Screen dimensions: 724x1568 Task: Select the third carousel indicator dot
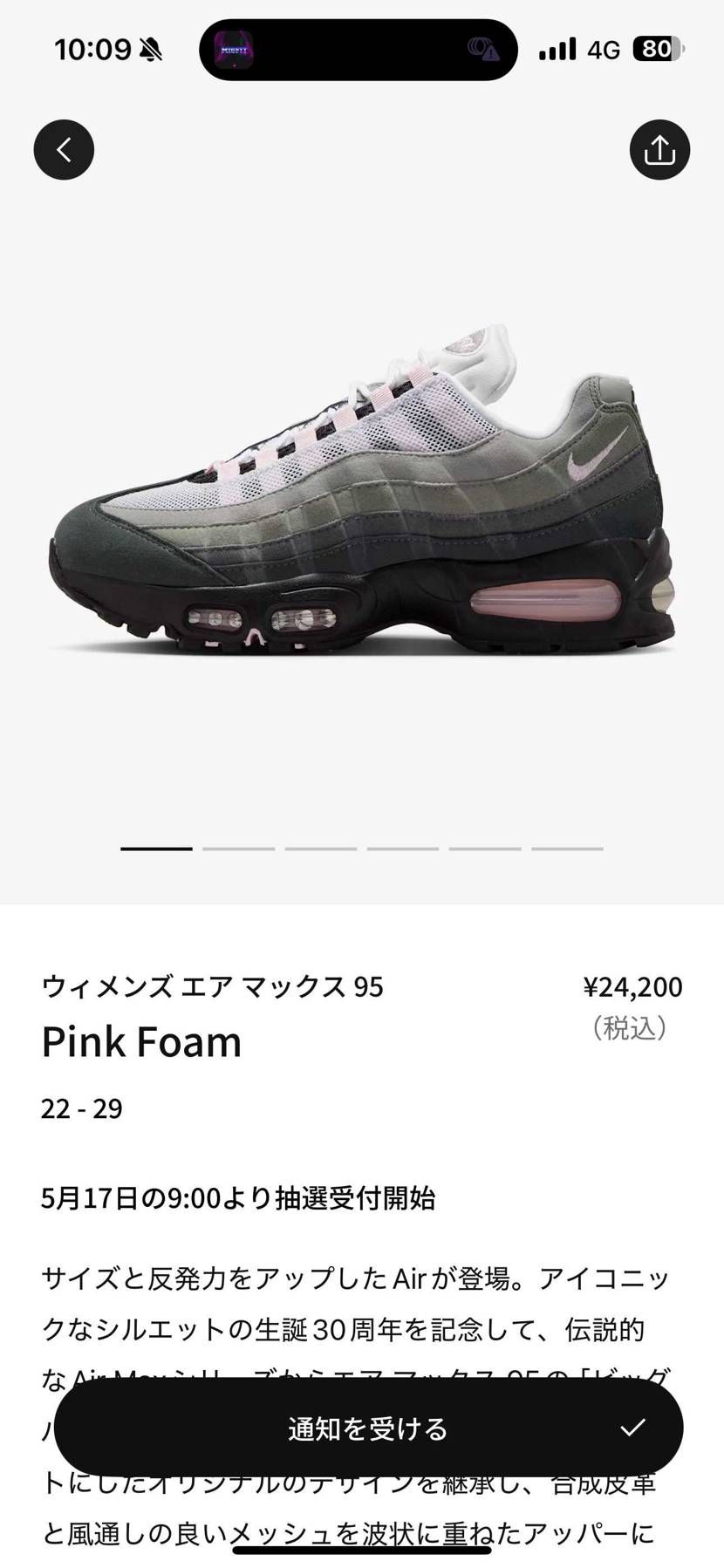tap(321, 847)
